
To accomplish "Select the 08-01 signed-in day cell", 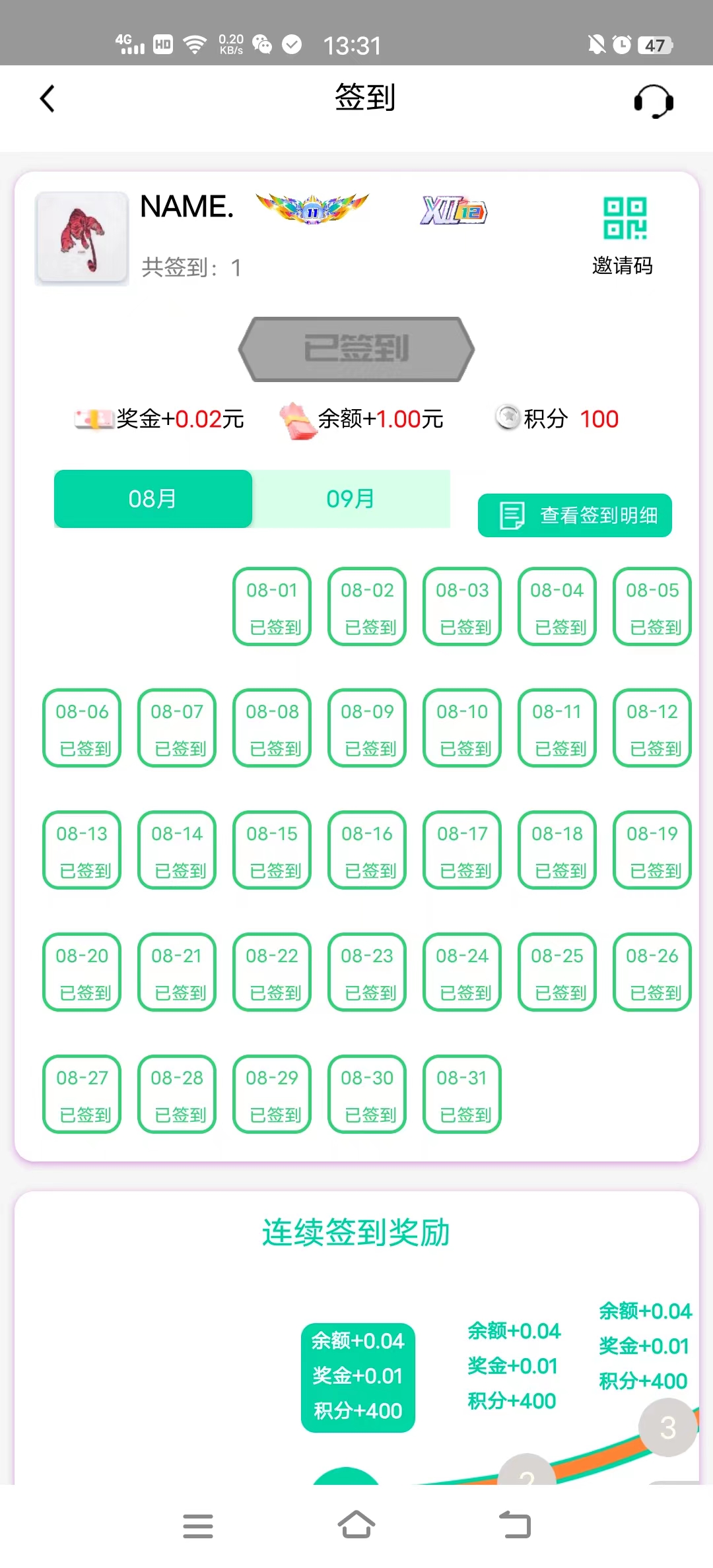I will (271, 606).
